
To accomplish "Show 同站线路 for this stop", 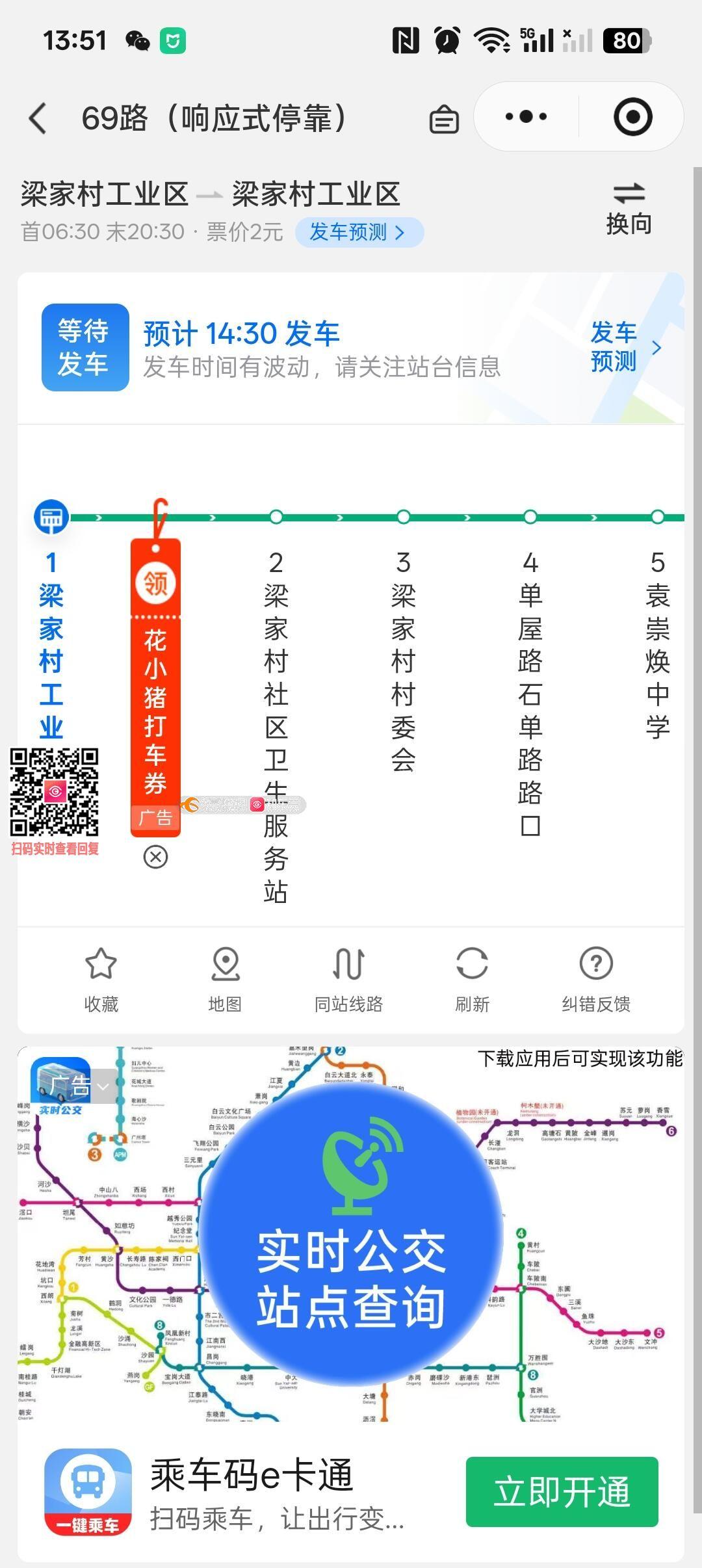I will click(x=348, y=979).
